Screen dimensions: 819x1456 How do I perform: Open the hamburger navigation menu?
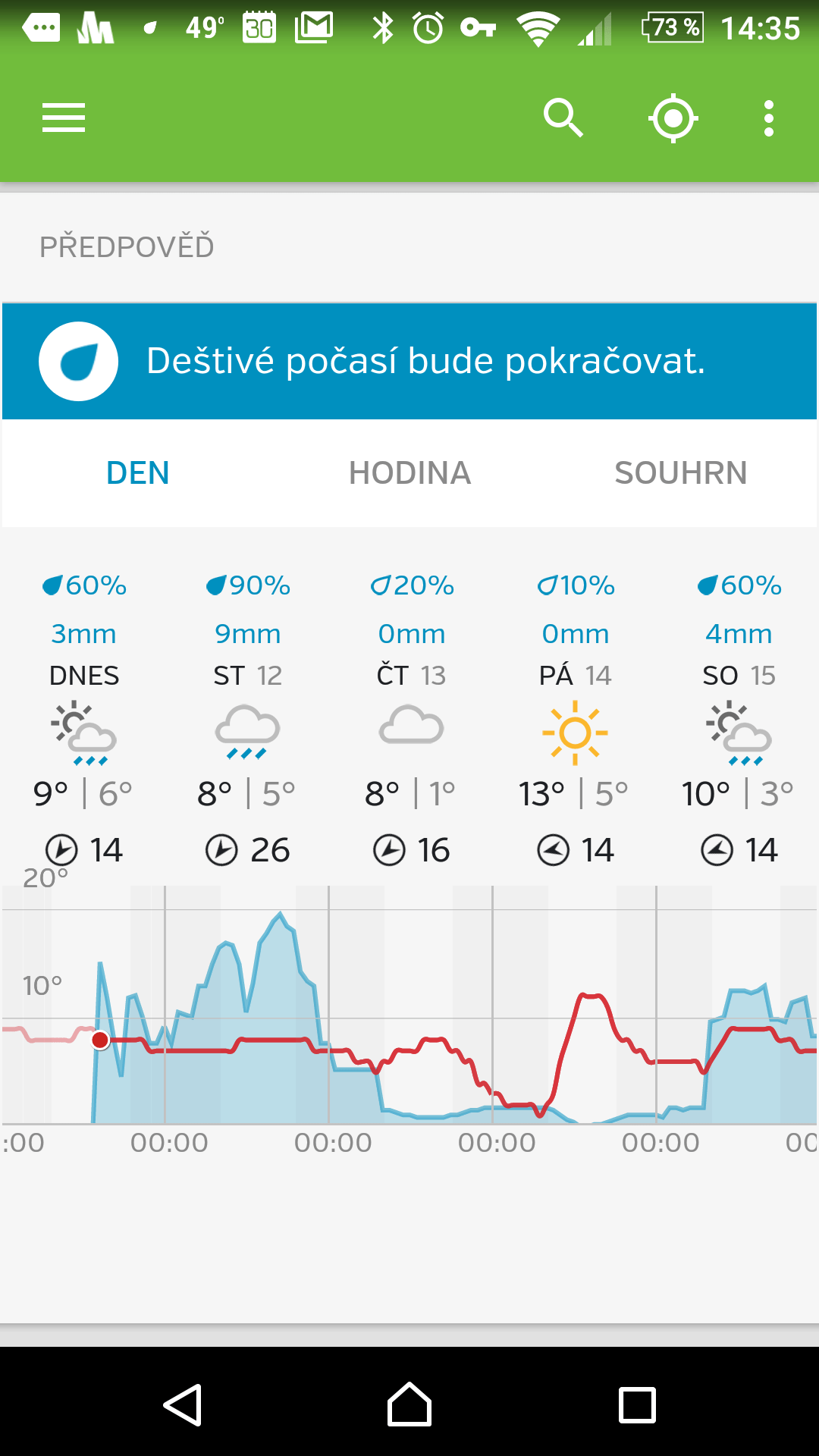tap(64, 118)
